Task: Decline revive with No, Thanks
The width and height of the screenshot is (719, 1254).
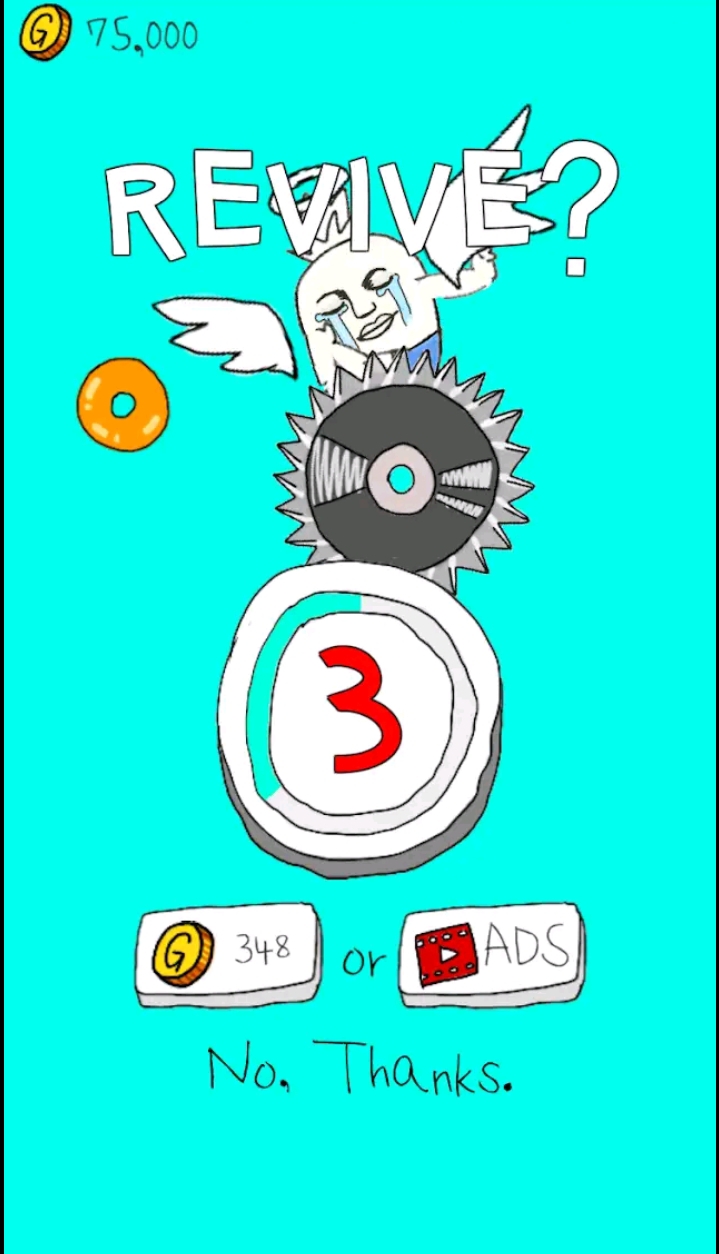Action: click(x=360, y=1069)
